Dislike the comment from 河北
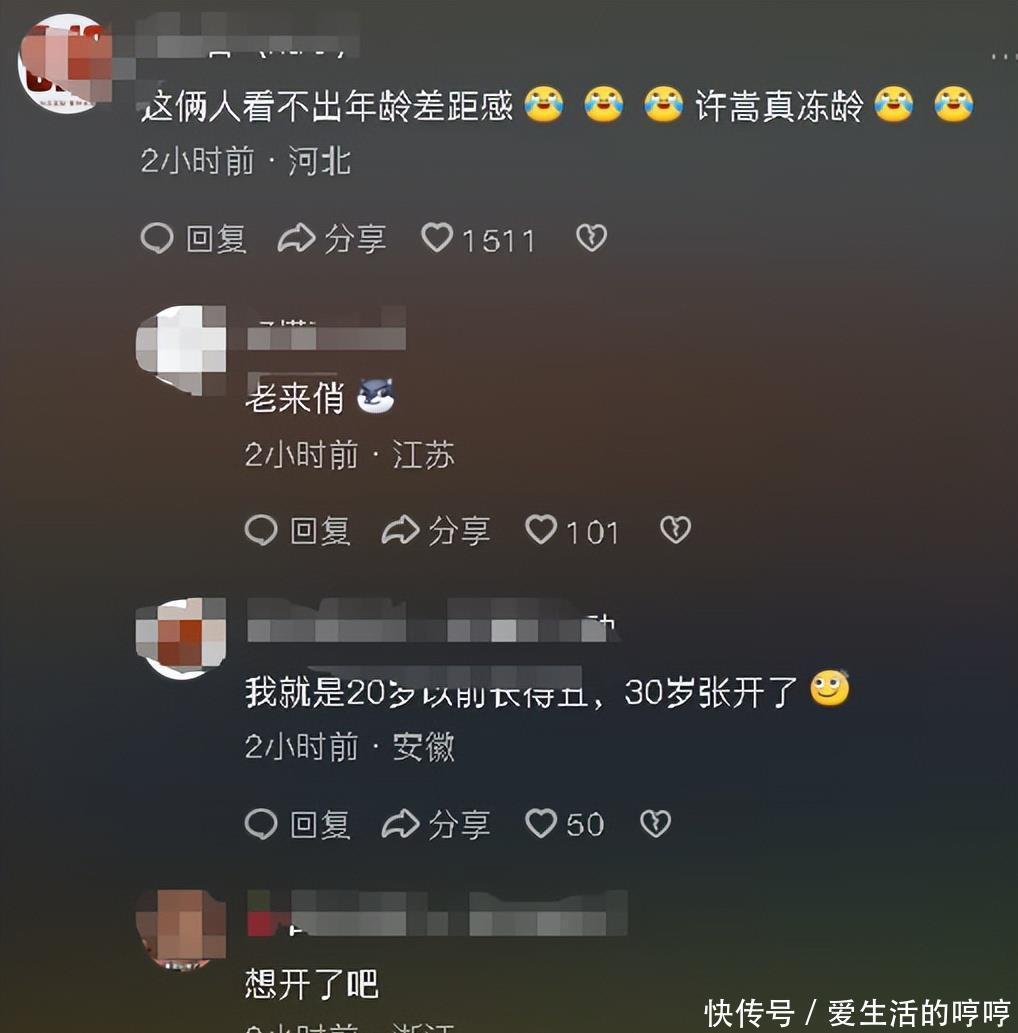The height and width of the screenshot is (1033, 1018). [x=591, y=238]
